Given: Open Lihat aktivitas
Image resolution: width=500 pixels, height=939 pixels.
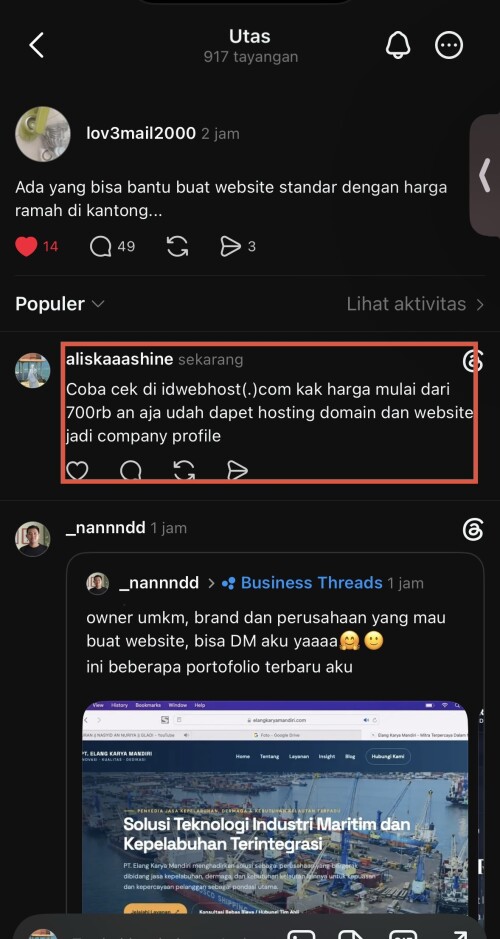Looking at the screenshot, I should (415, 304).
